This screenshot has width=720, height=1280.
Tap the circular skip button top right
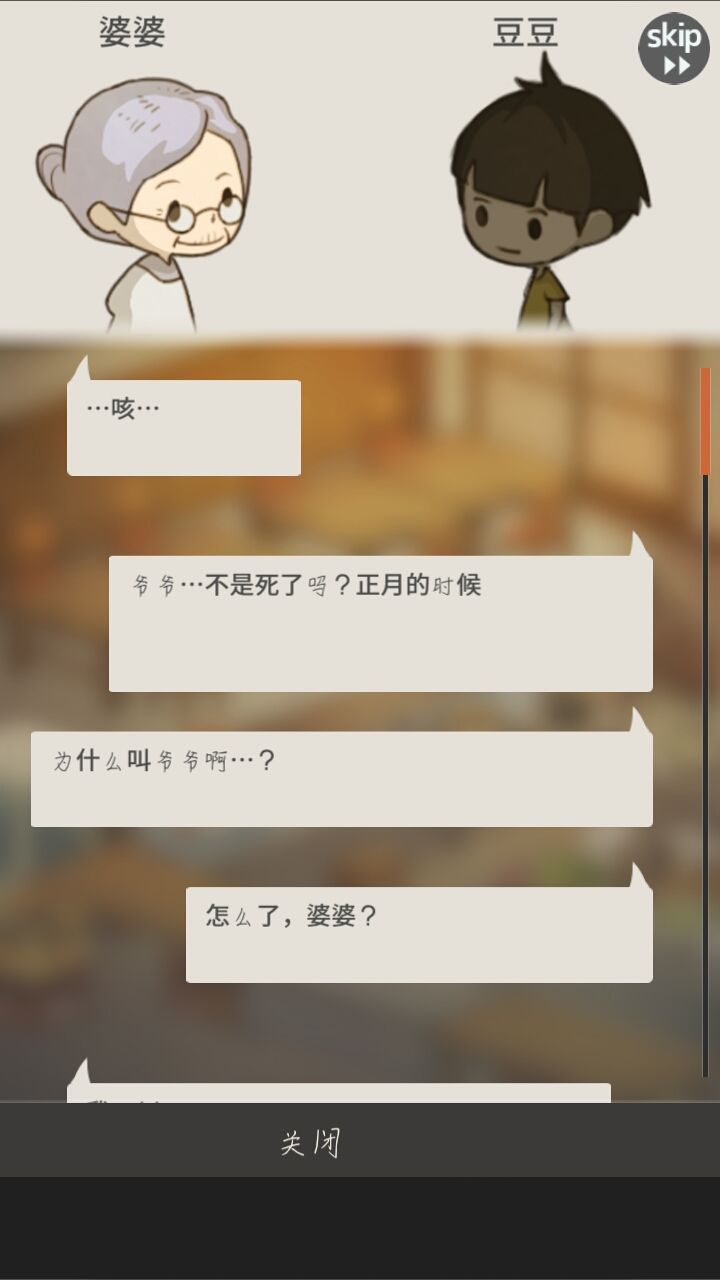(673, 47)
